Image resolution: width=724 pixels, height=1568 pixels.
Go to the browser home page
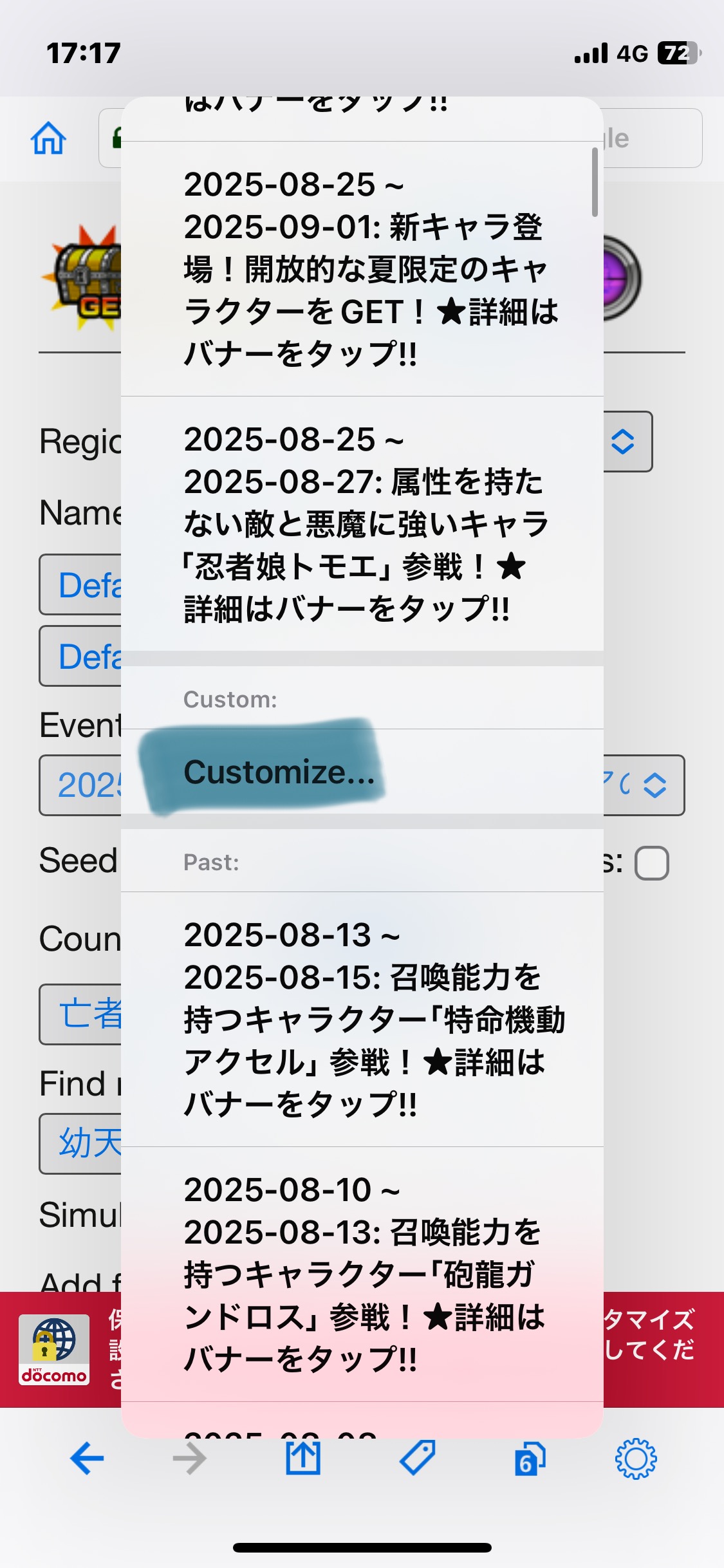[49, 138]
